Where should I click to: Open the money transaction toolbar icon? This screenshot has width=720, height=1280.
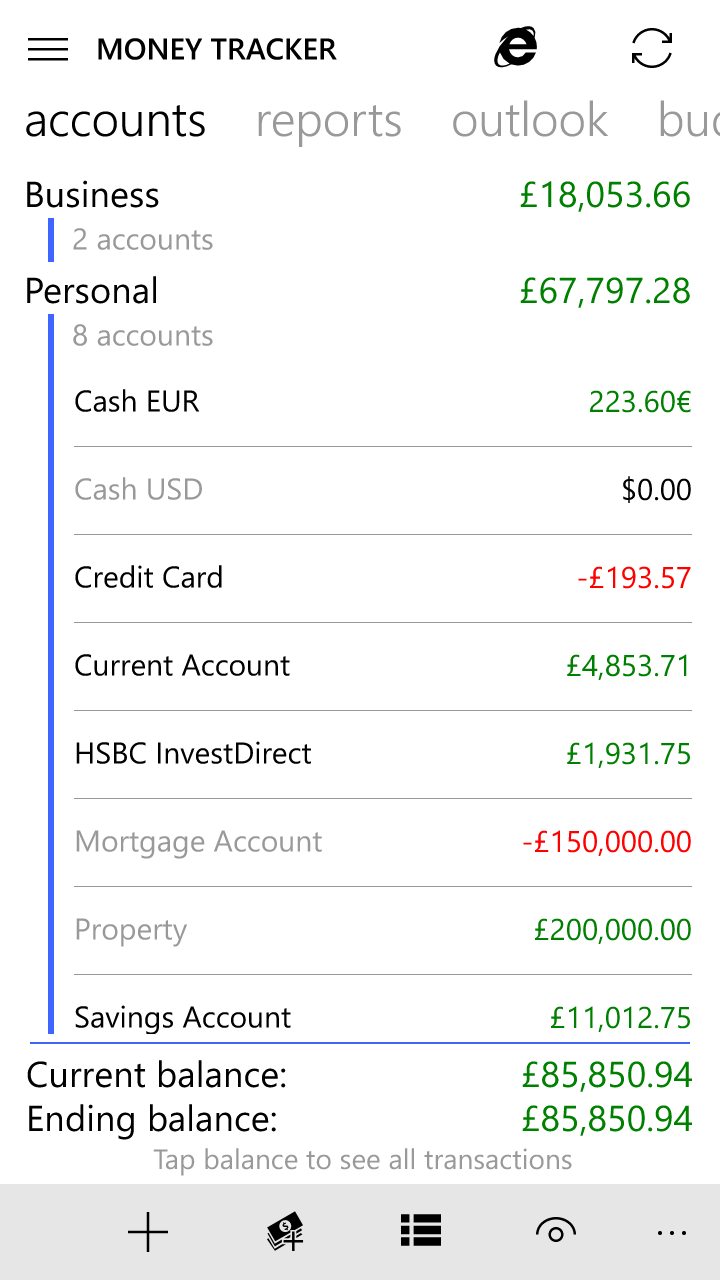(x=285, y=1232)
